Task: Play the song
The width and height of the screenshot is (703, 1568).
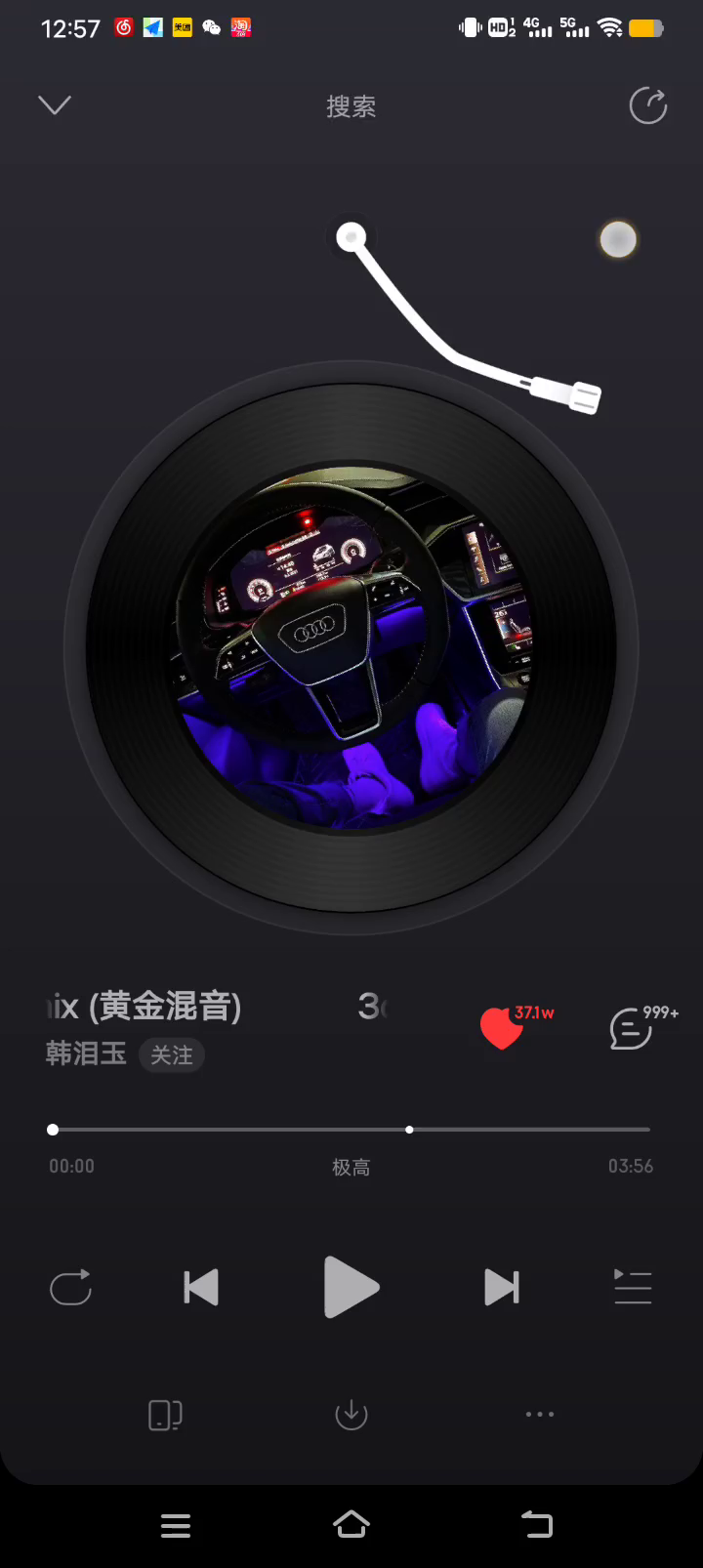Action: point(351,1288)
